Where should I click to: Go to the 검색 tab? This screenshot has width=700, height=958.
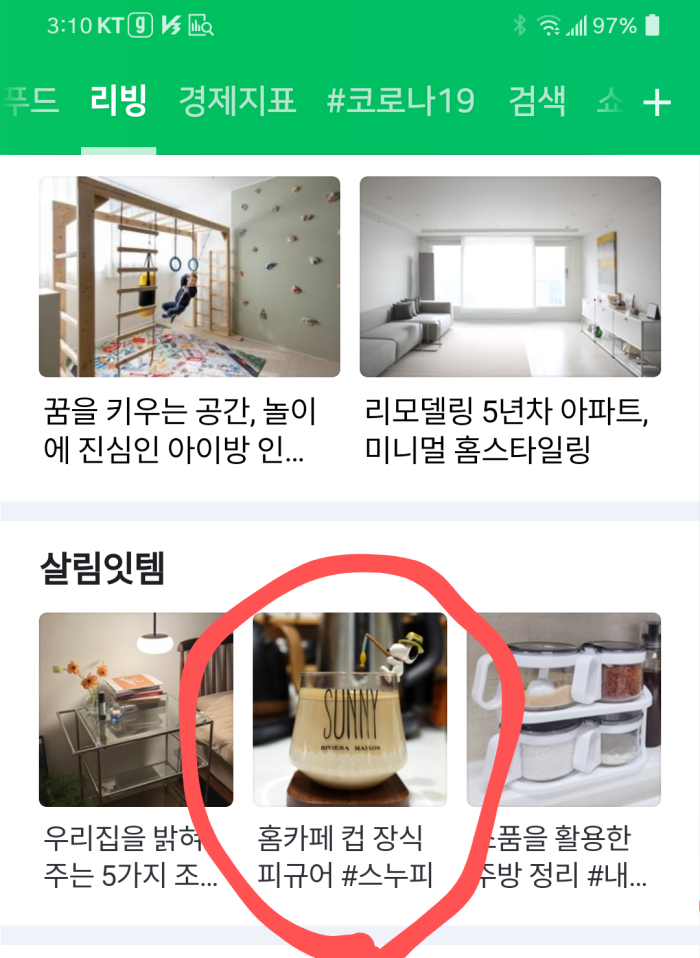tap(537, 101)
